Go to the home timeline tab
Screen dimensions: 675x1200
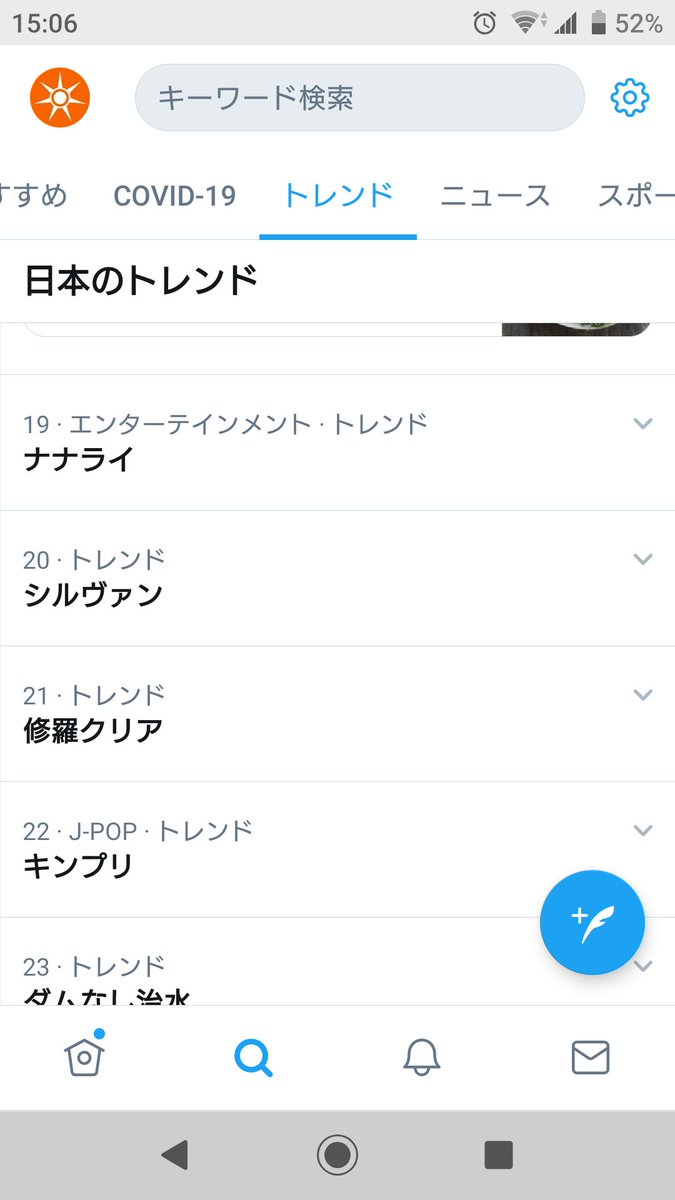[x=85, y=1056]
